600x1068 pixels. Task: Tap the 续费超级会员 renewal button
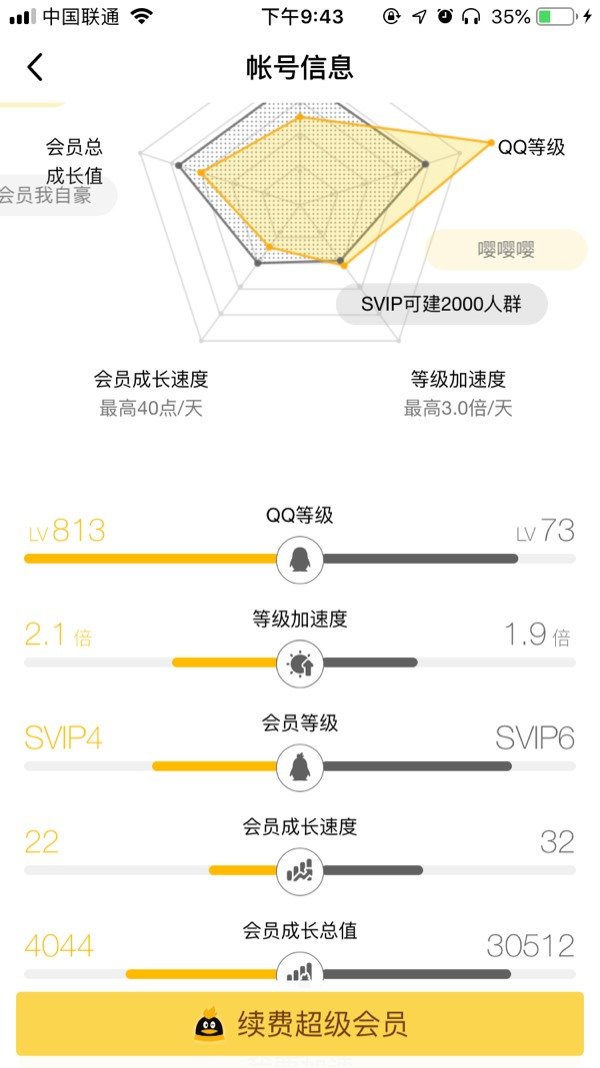point(300,1024)
